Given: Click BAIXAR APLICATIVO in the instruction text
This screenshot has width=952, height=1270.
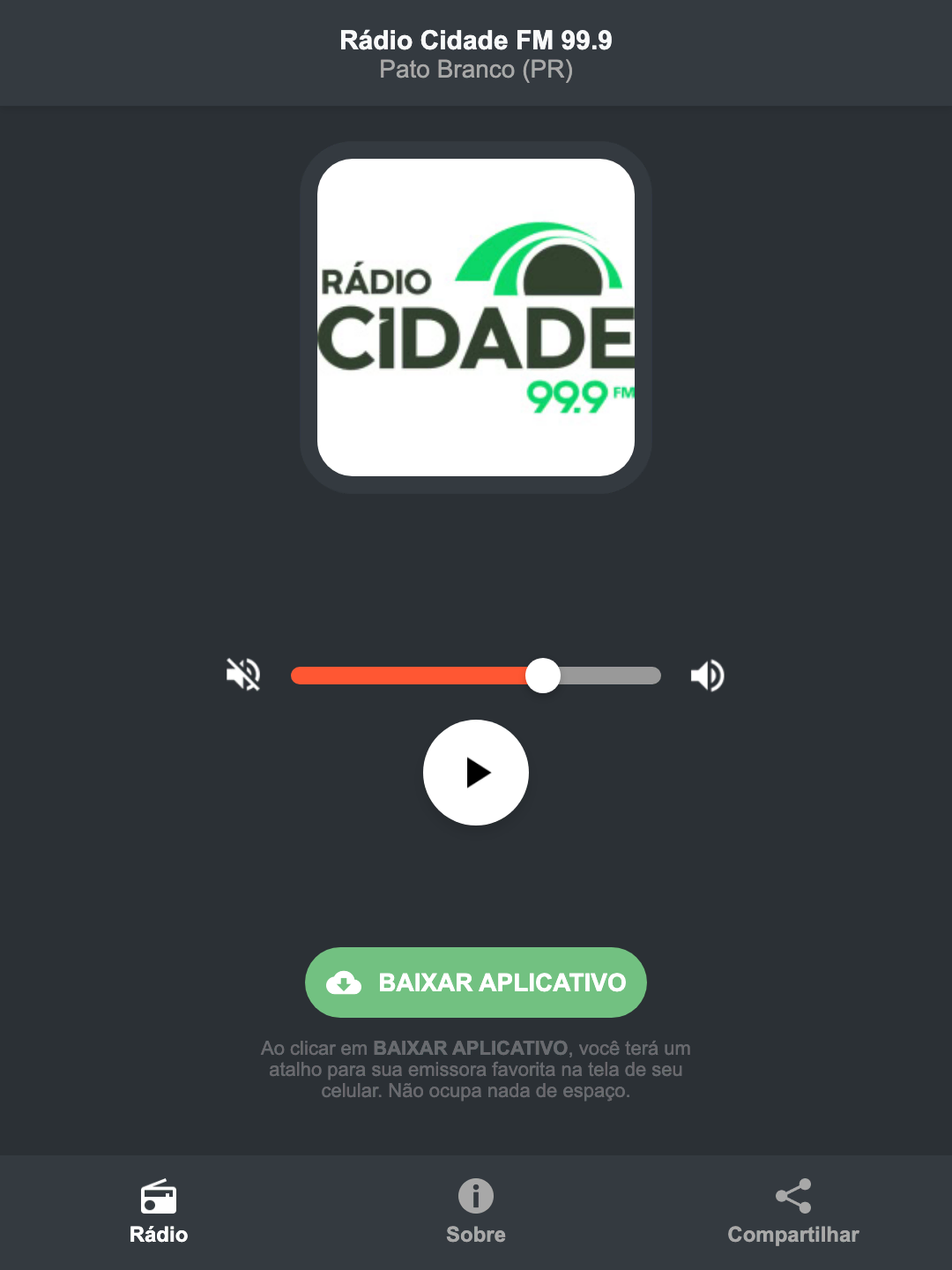Looking at the screenshot, I should tap(472, 1049).
